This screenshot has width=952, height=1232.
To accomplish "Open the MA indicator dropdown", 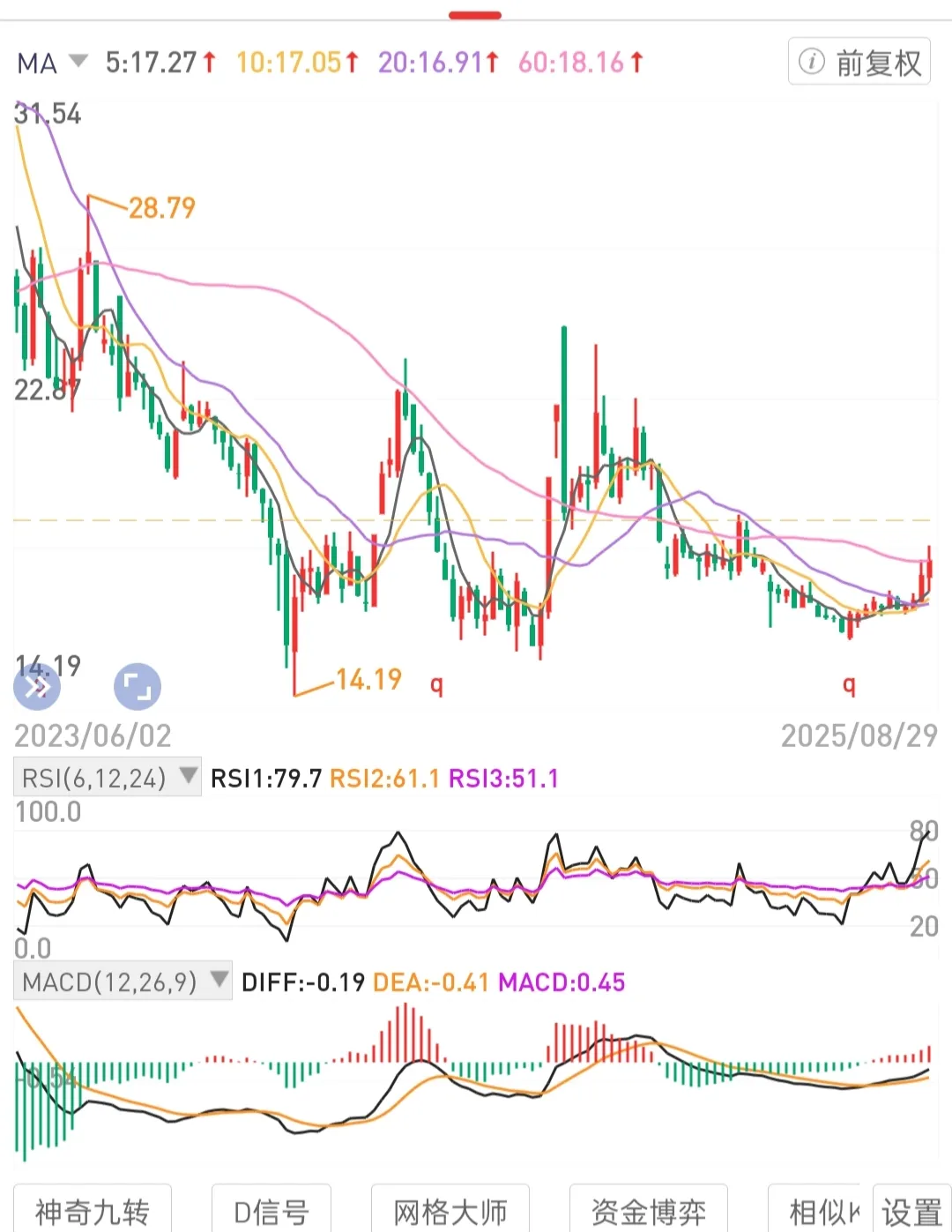I will click(53, 63).
